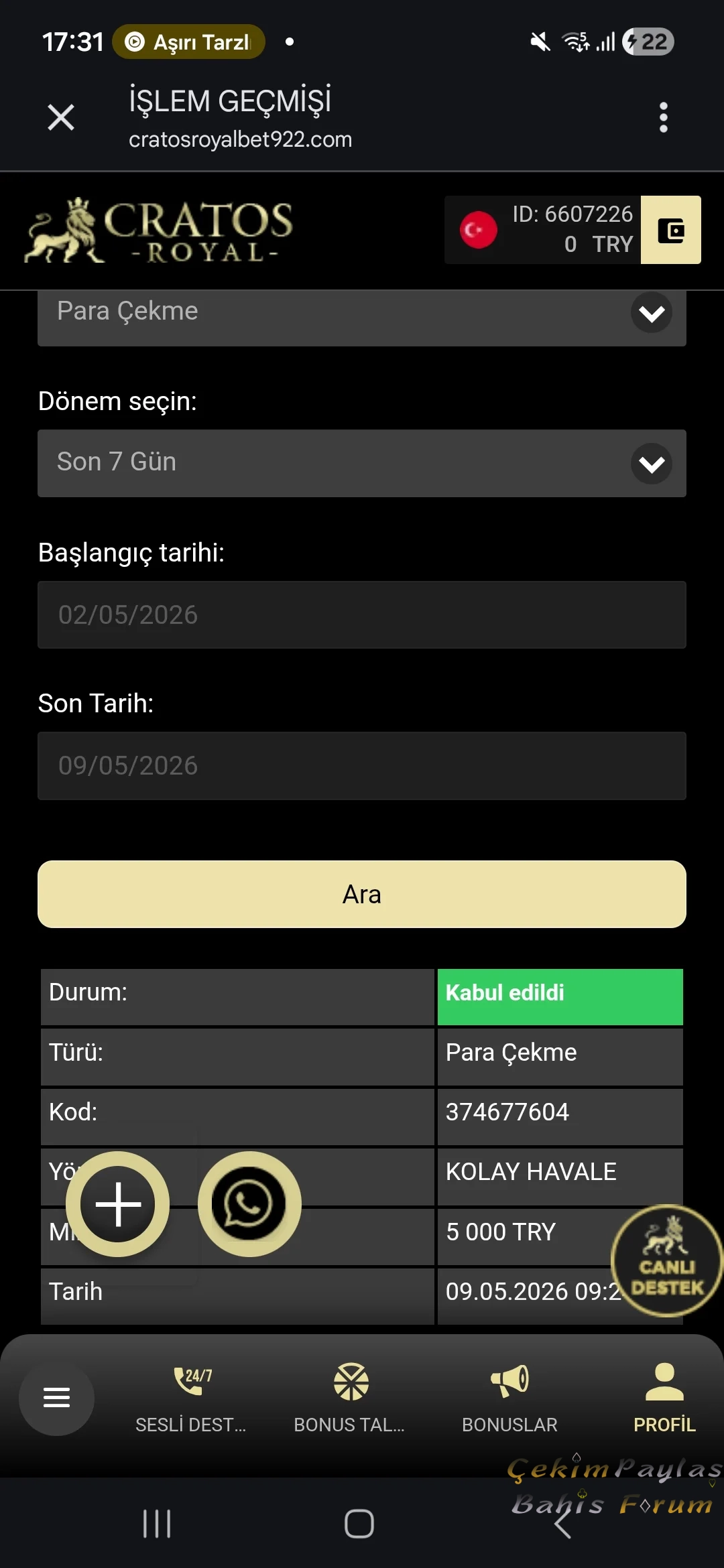
Task: Go to Bonus Talep tab
Action: 349,1398
